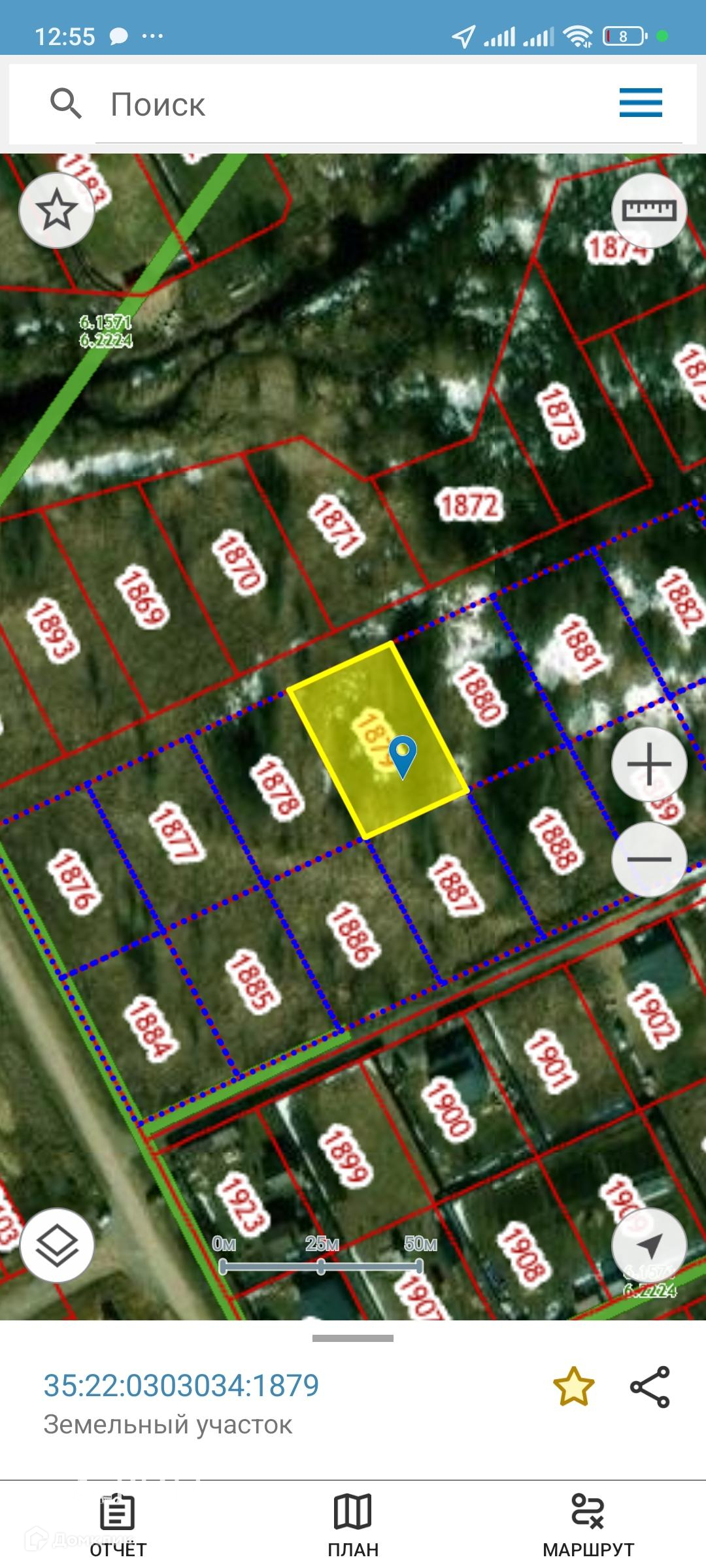Open the ОТЧЁТ tab
This screenshot has height=1568, width=706.
point(118,1526)
